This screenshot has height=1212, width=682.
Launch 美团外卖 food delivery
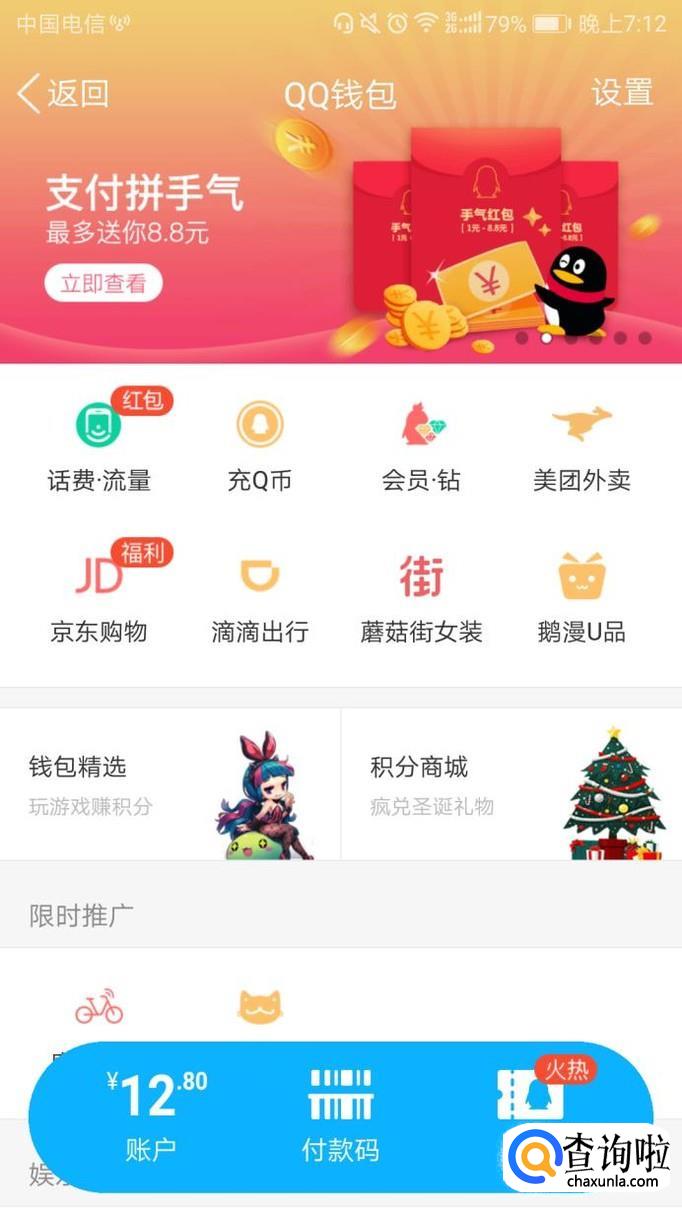tap(582, 443)
